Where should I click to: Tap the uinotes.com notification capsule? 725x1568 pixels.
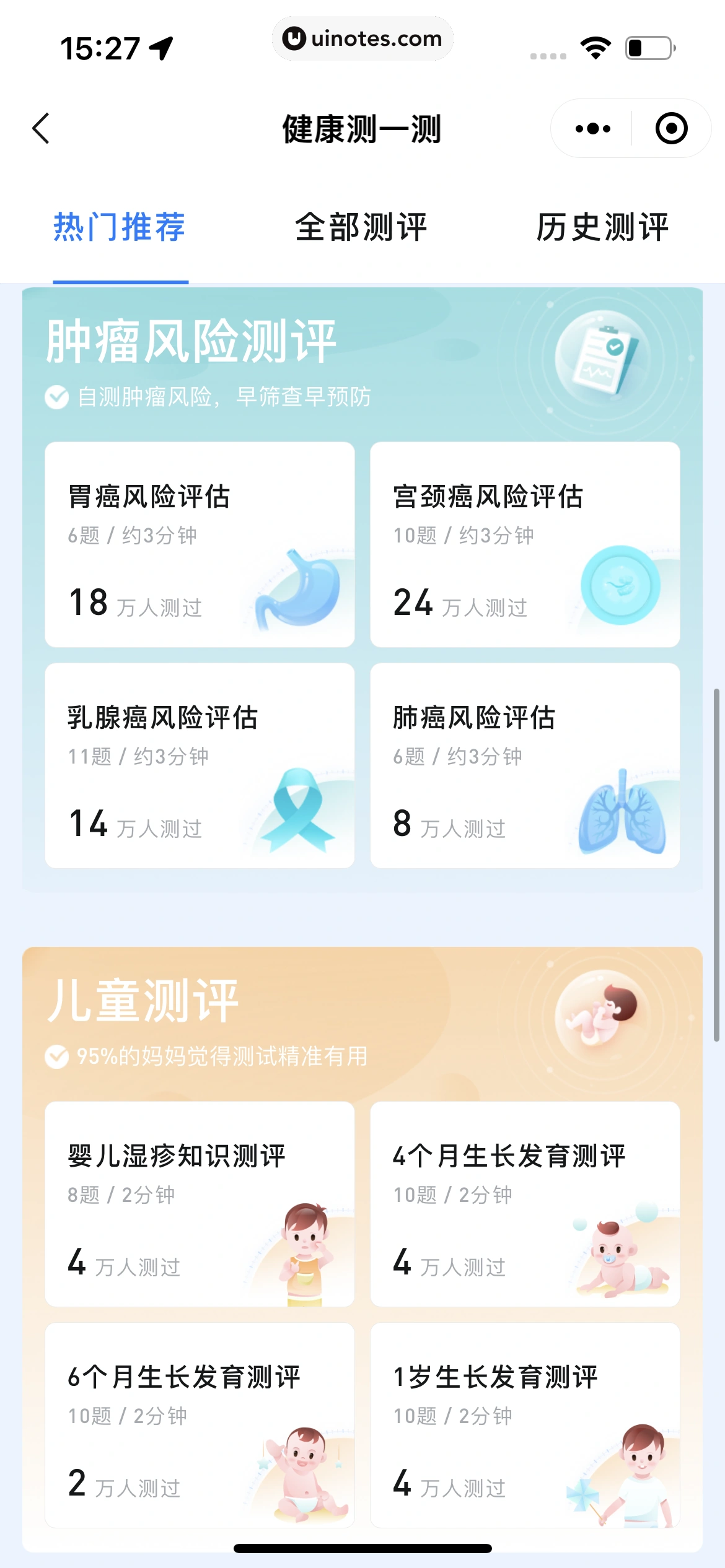coord(362,38)
